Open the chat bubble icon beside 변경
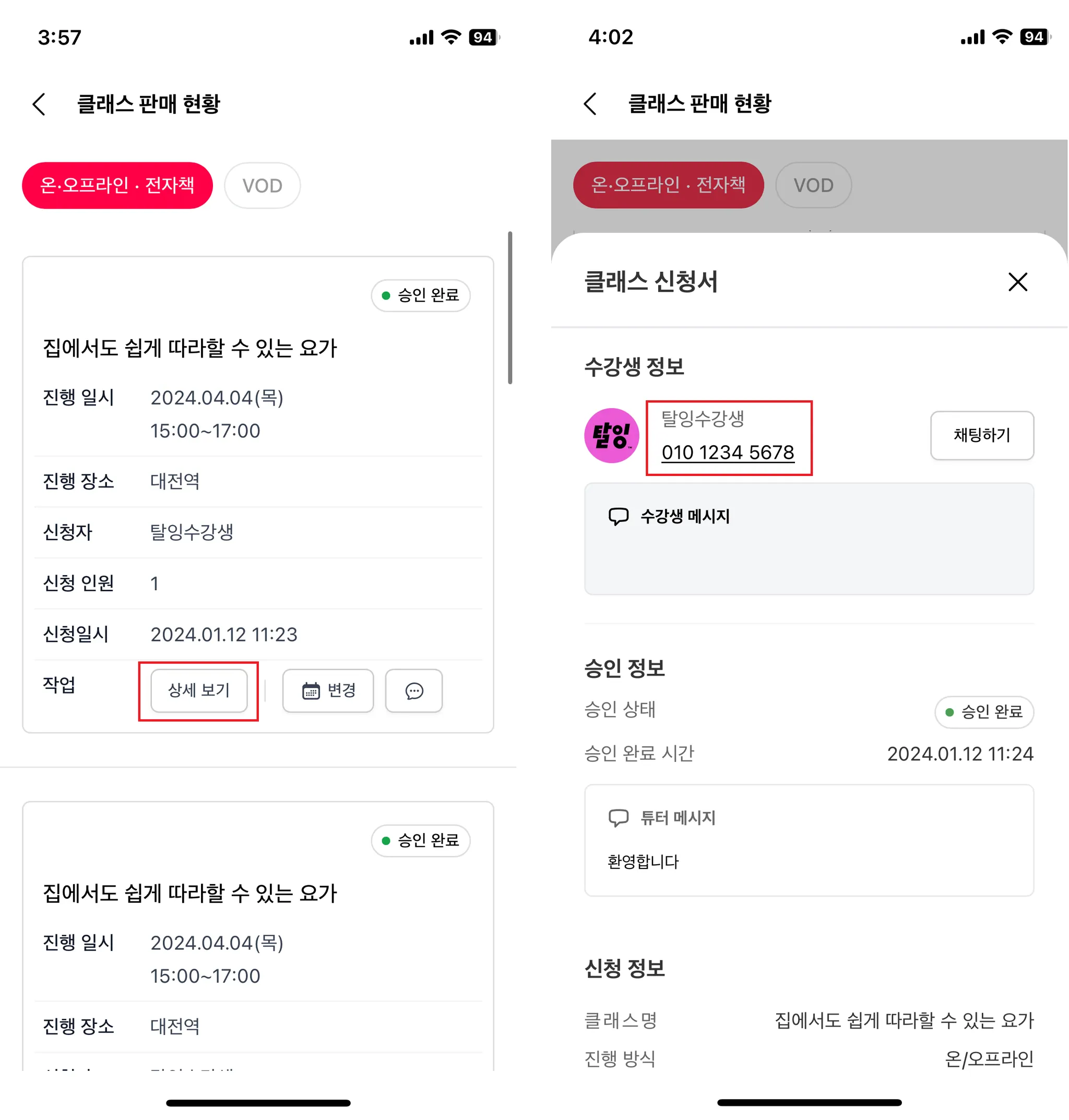Screen dimensions: 1069x1120 (414, 690)
